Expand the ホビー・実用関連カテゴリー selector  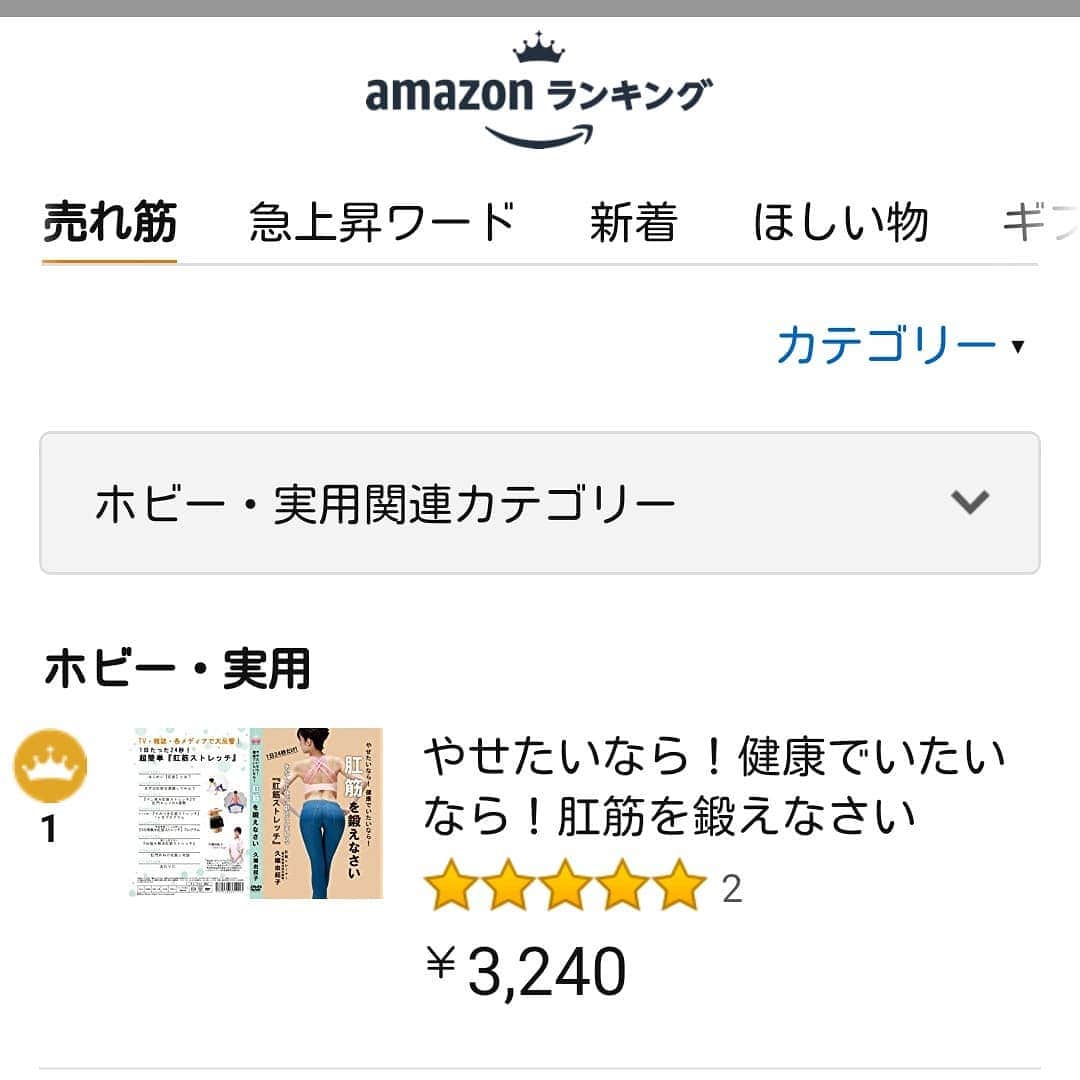pyautogui.click(x=540, y=503)
